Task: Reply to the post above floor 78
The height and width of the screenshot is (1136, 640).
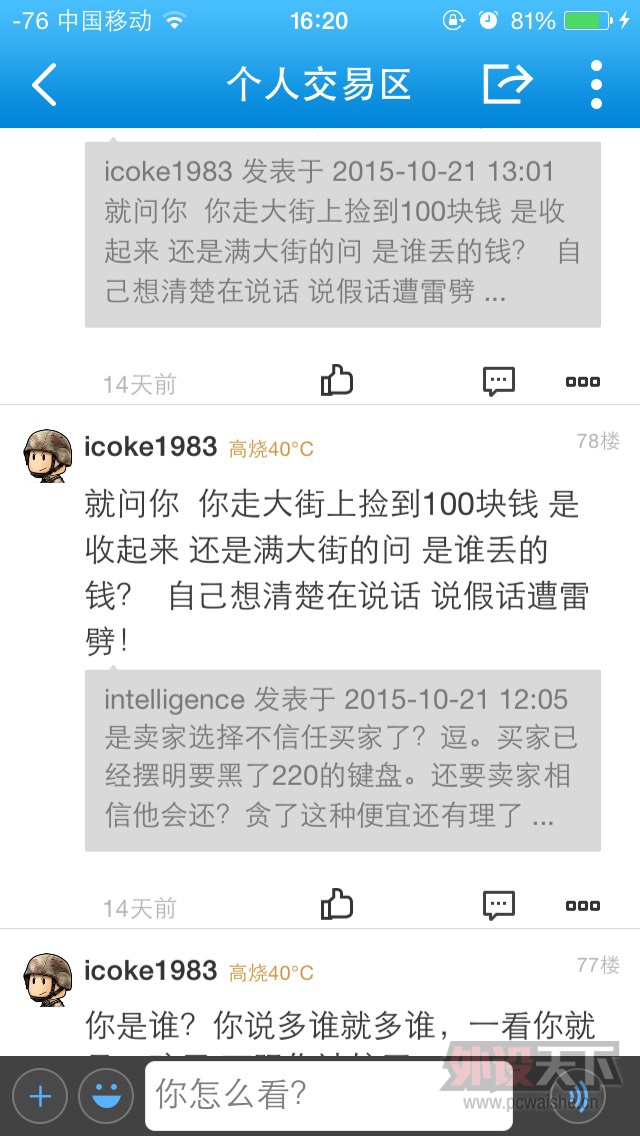Action: [x=498, y=381]
